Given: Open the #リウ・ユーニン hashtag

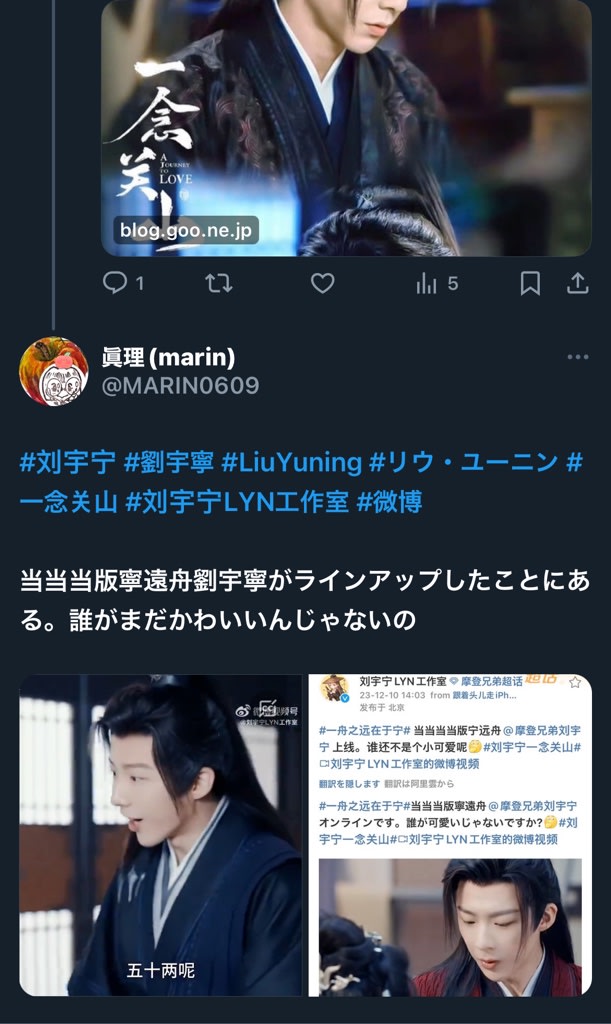Looking at the screenshot, I should click(x=463, y=463).
